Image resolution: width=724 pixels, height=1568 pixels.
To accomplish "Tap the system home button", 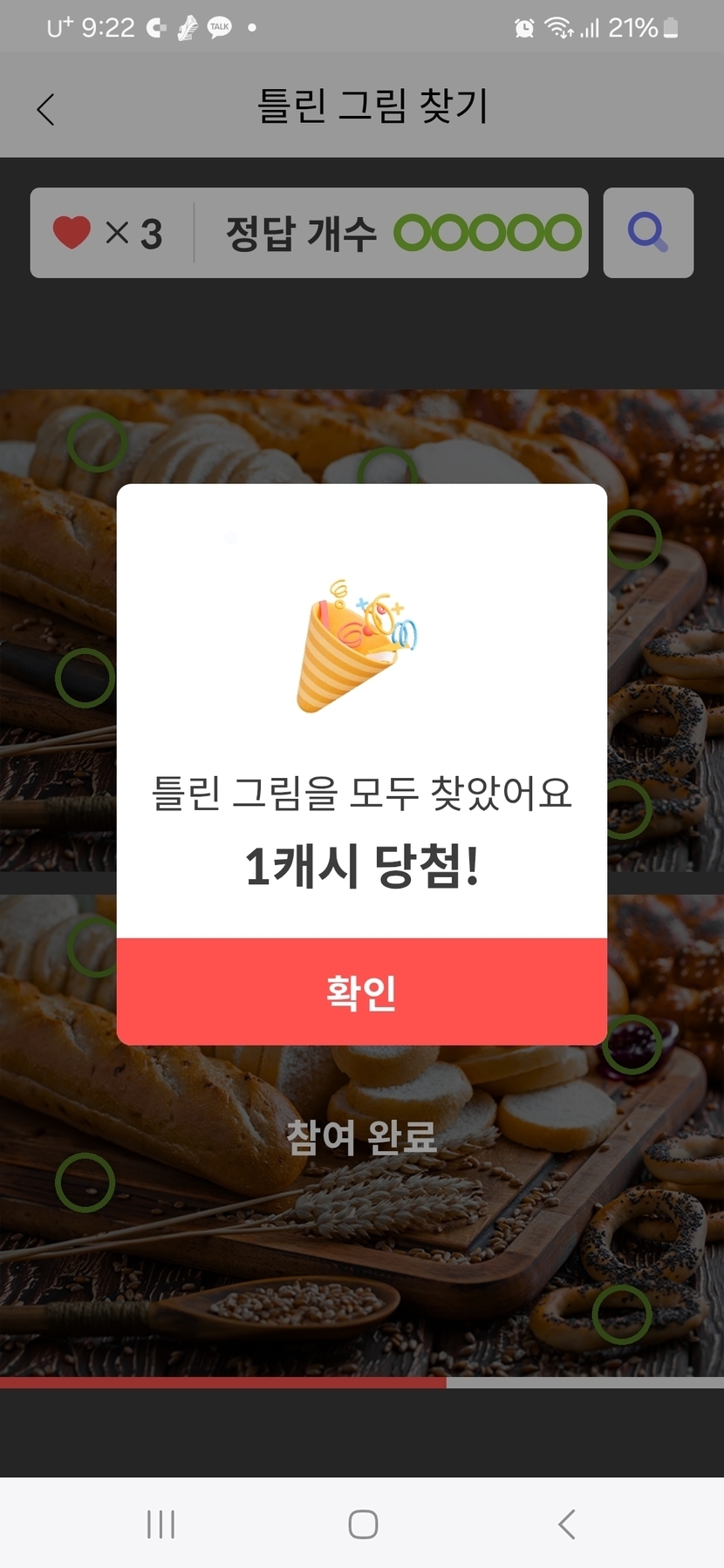I will coord(363,1524).
